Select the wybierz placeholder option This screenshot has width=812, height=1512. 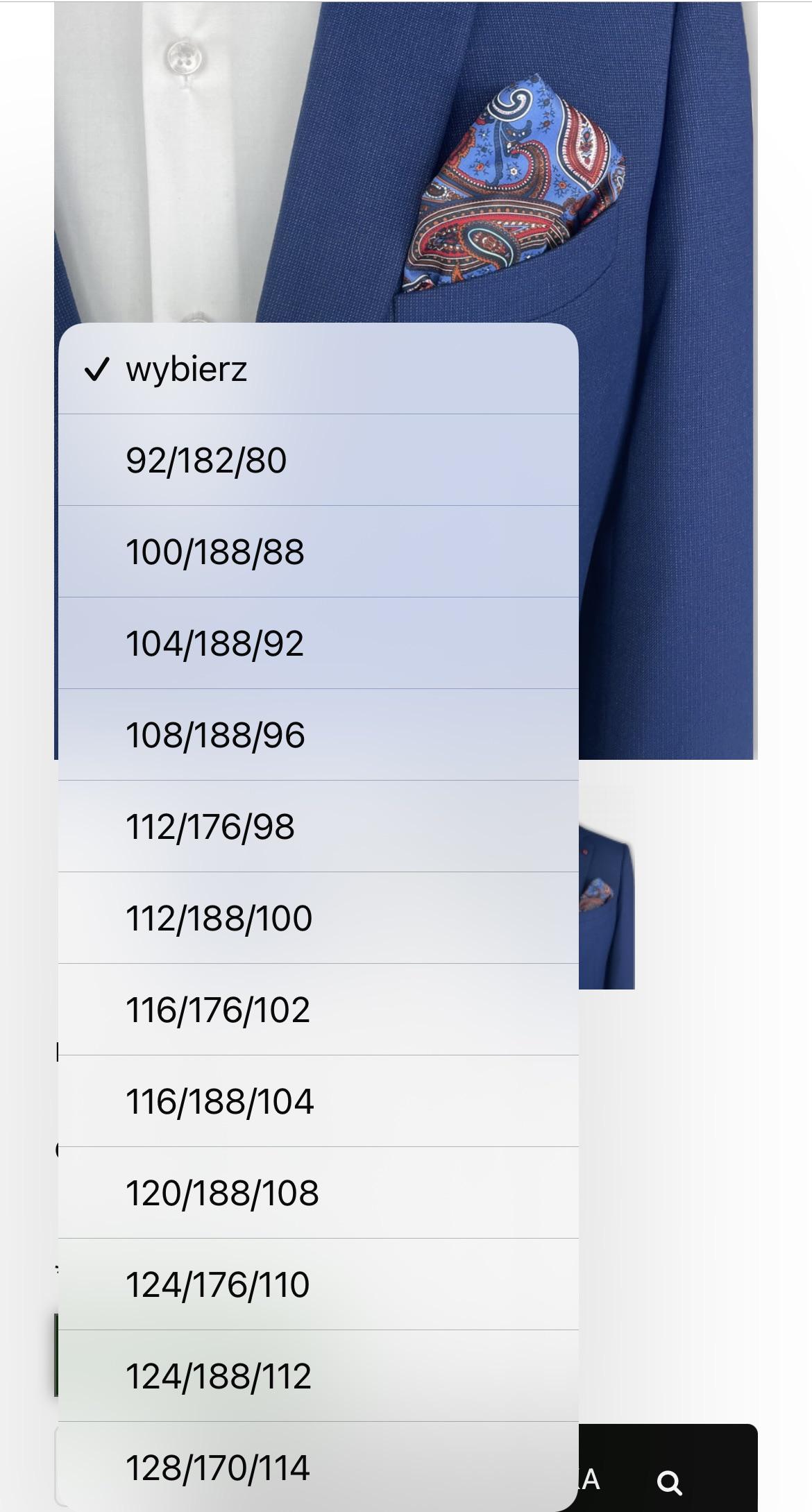click(x=318, y=369)
